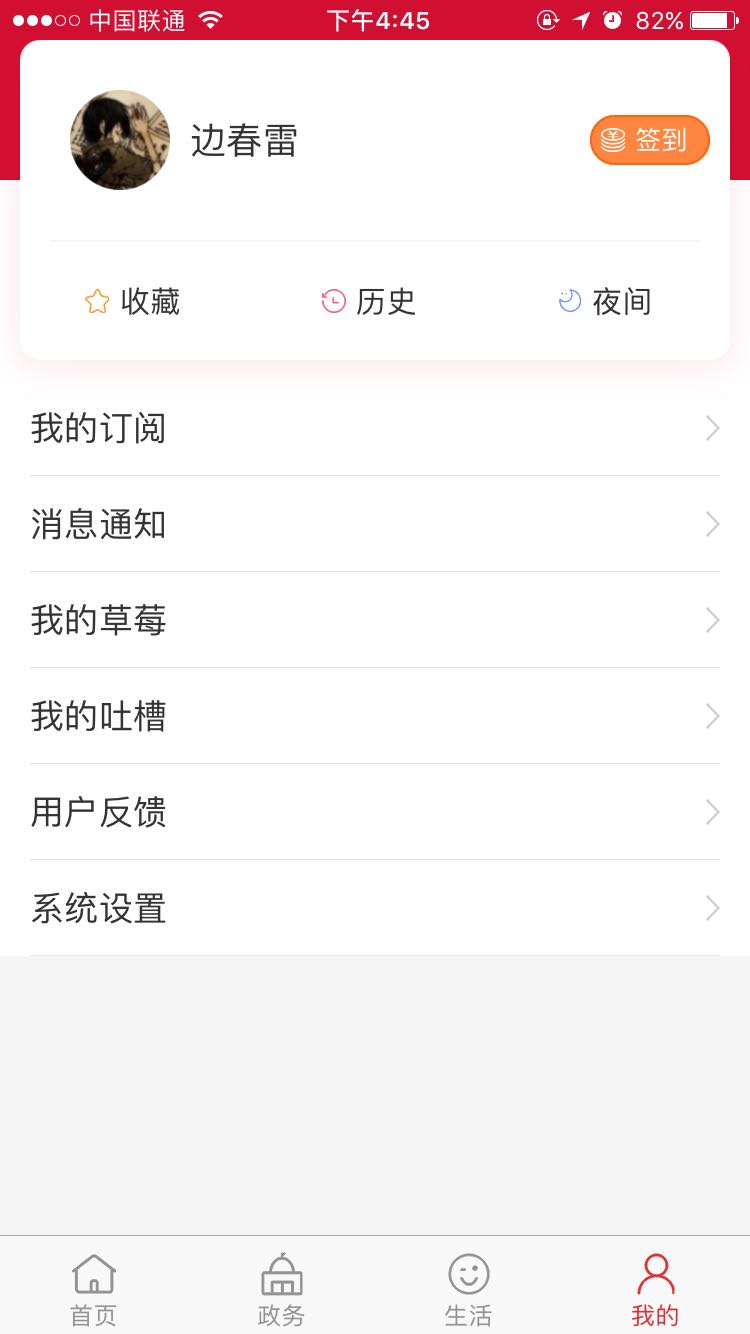Select the 政务 government icon
Viewport: 750px width, 1334px height.
coord(280,1275)
